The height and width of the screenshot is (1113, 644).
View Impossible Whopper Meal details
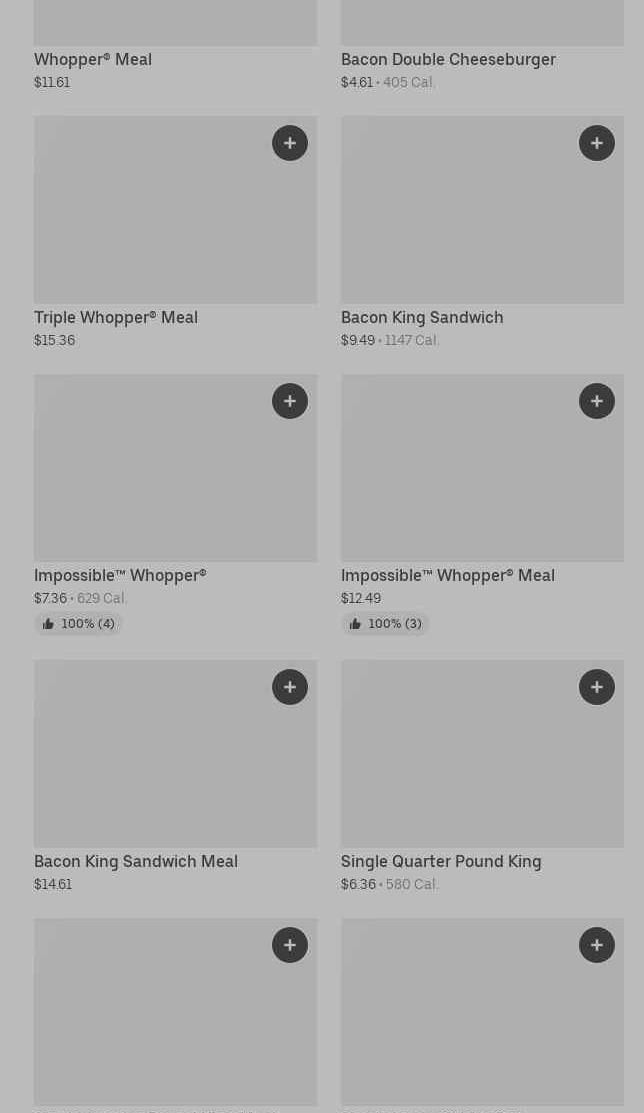(482, 505)
